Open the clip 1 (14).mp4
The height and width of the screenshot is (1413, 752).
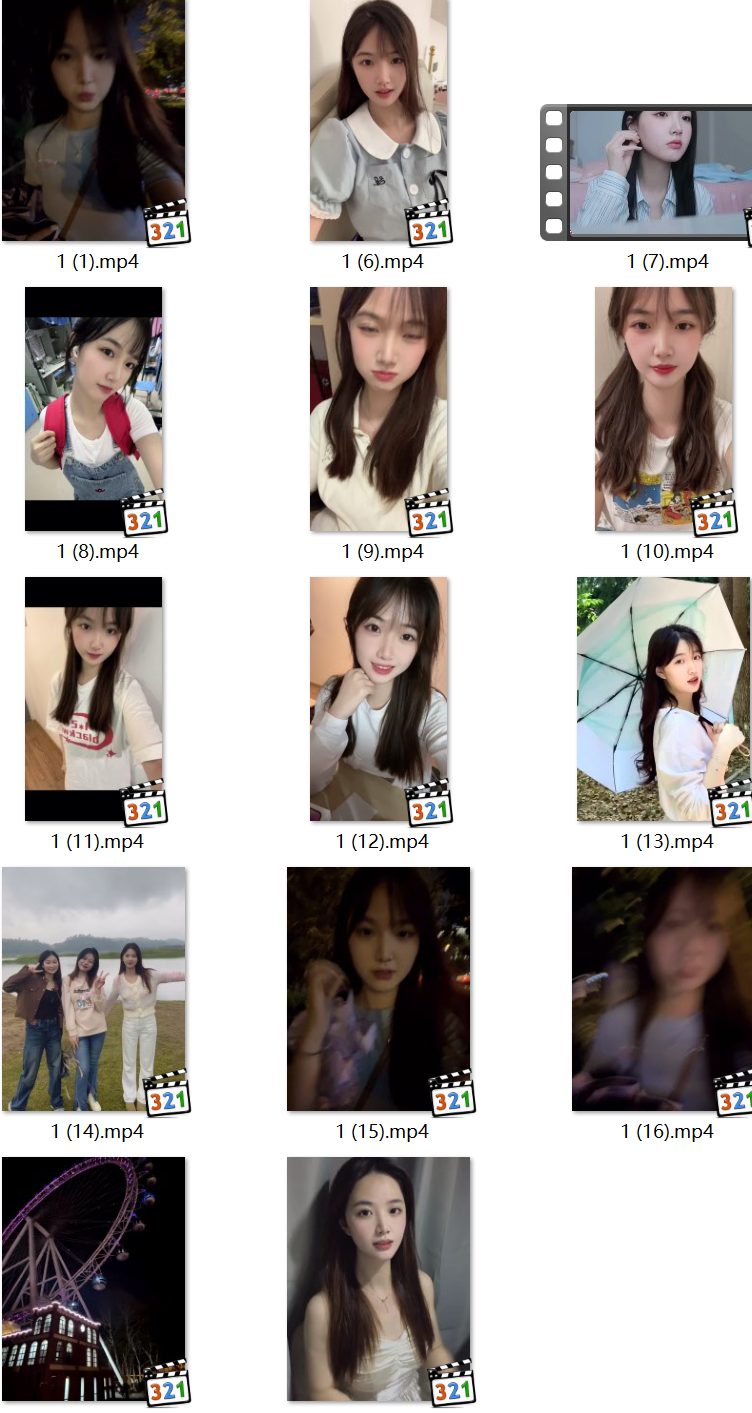click(93, 988)
